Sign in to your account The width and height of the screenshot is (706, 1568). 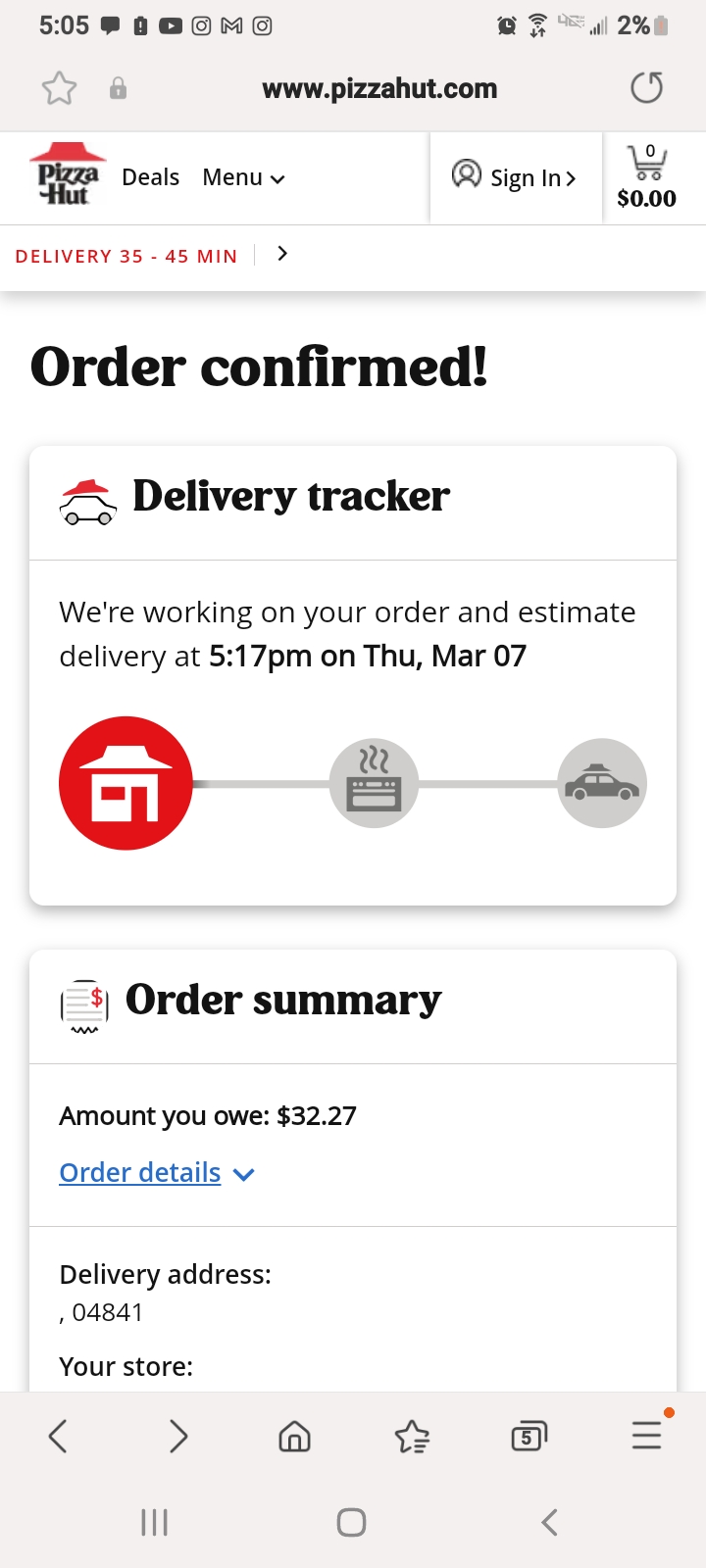click(x=515, y=177)
